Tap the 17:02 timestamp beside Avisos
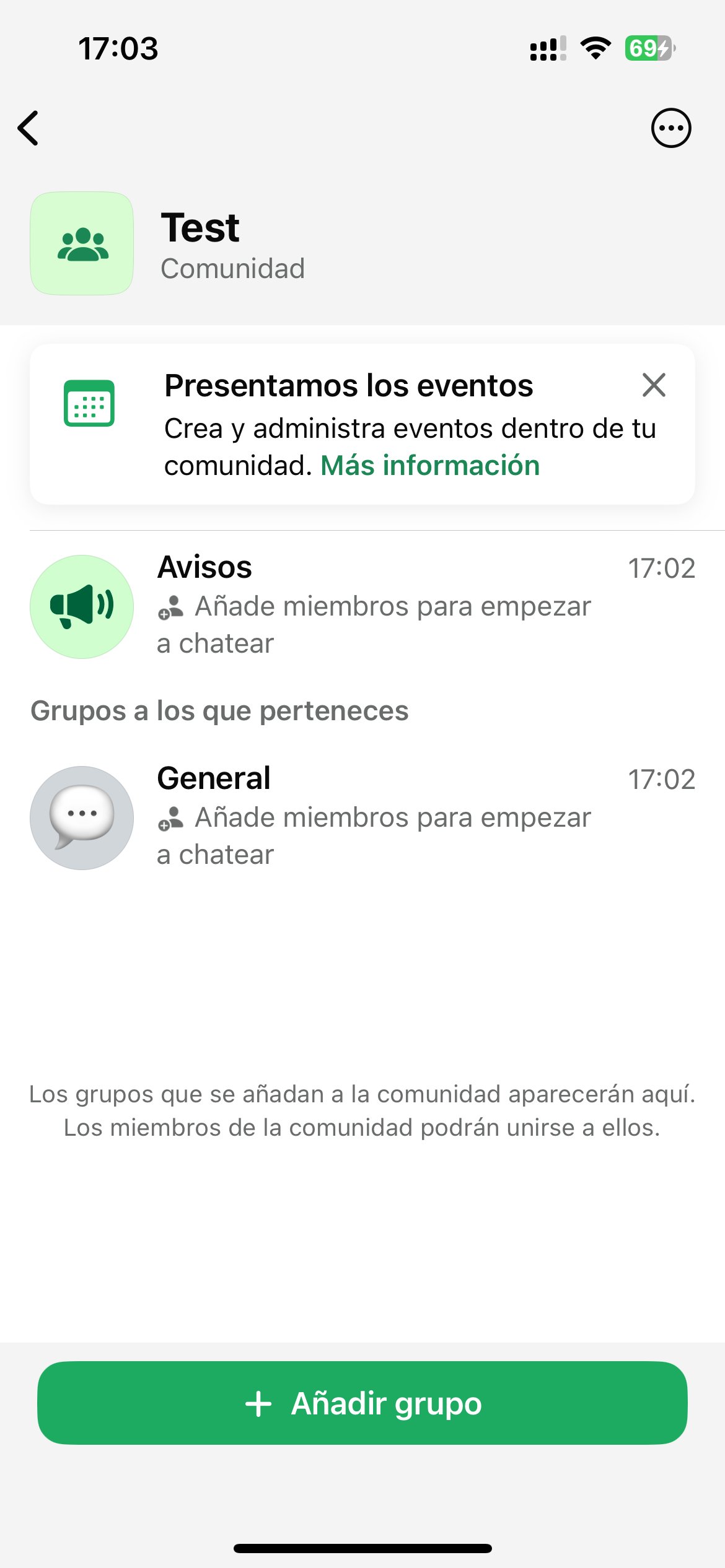 click(661, 568)
